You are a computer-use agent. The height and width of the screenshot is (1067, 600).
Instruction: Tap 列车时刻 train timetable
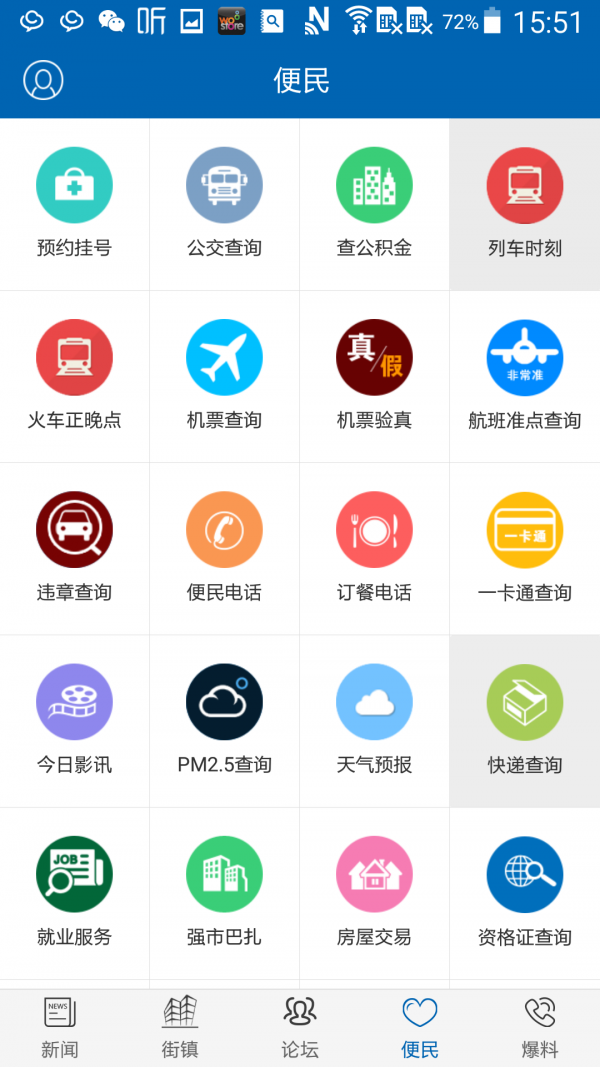(524, 205)
